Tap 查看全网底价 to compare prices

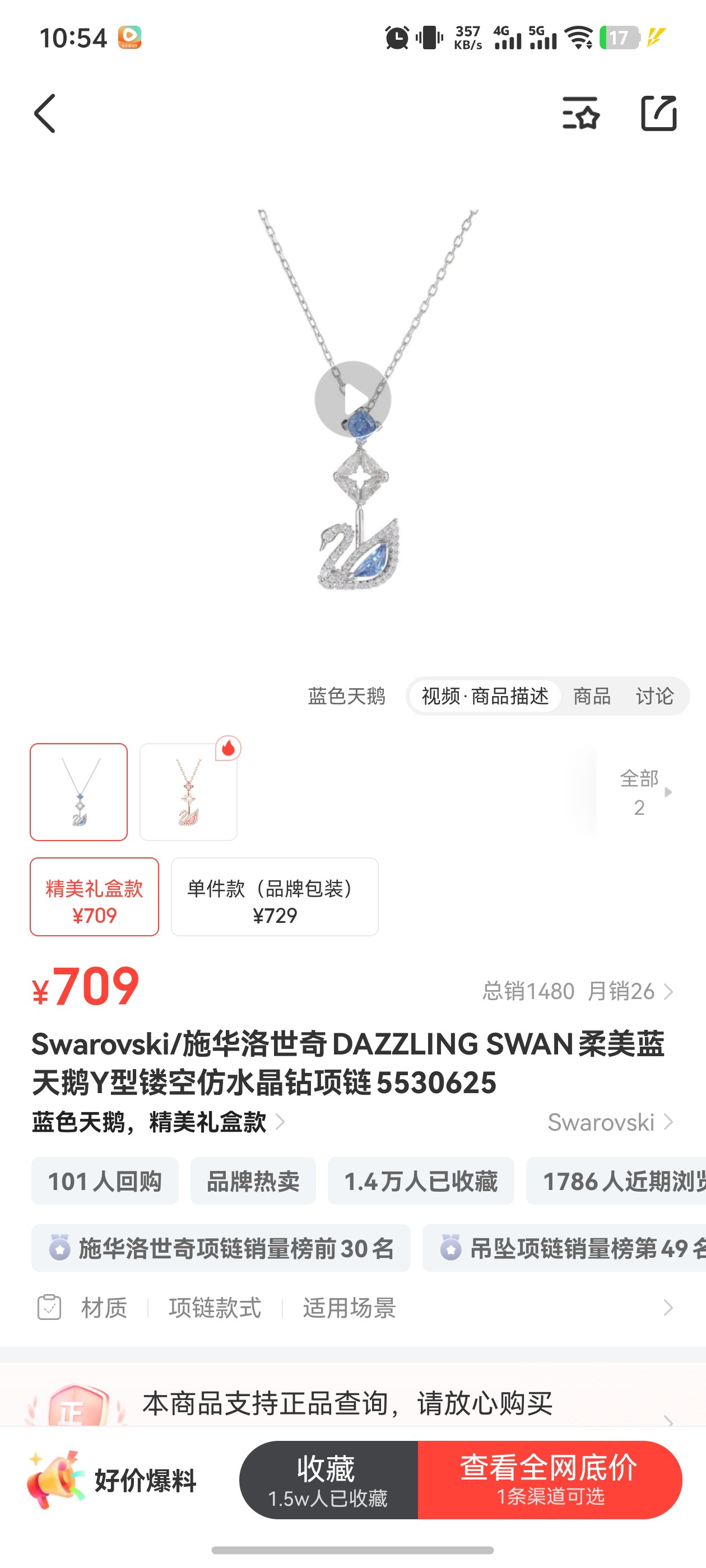click(550, 1480)
